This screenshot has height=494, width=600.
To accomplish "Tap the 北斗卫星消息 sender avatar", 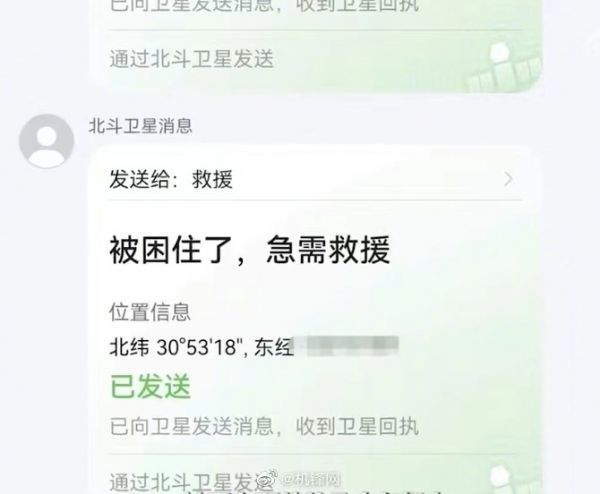I will (x=45, y=141).
